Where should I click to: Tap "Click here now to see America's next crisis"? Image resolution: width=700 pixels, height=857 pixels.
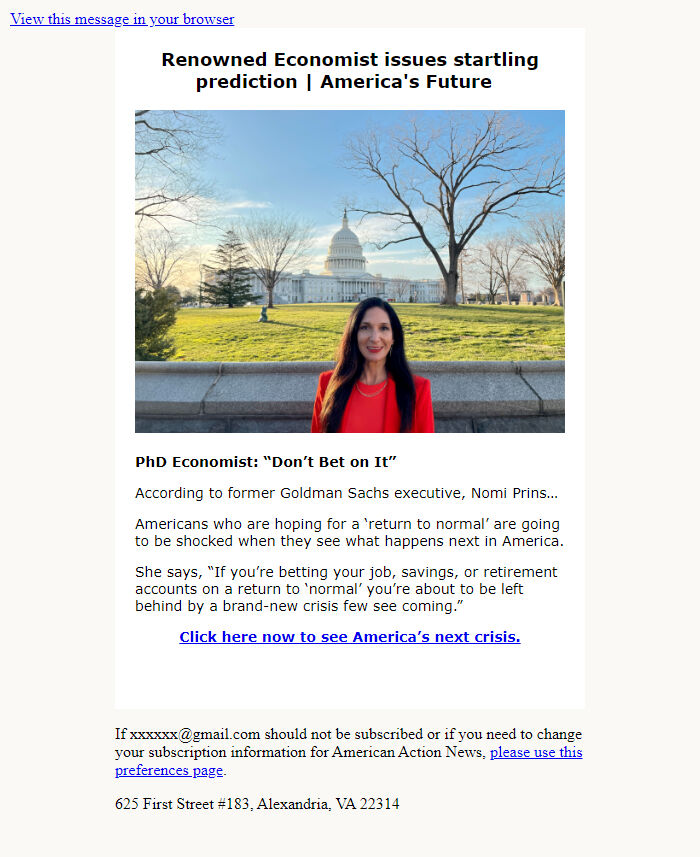point(349,637)
